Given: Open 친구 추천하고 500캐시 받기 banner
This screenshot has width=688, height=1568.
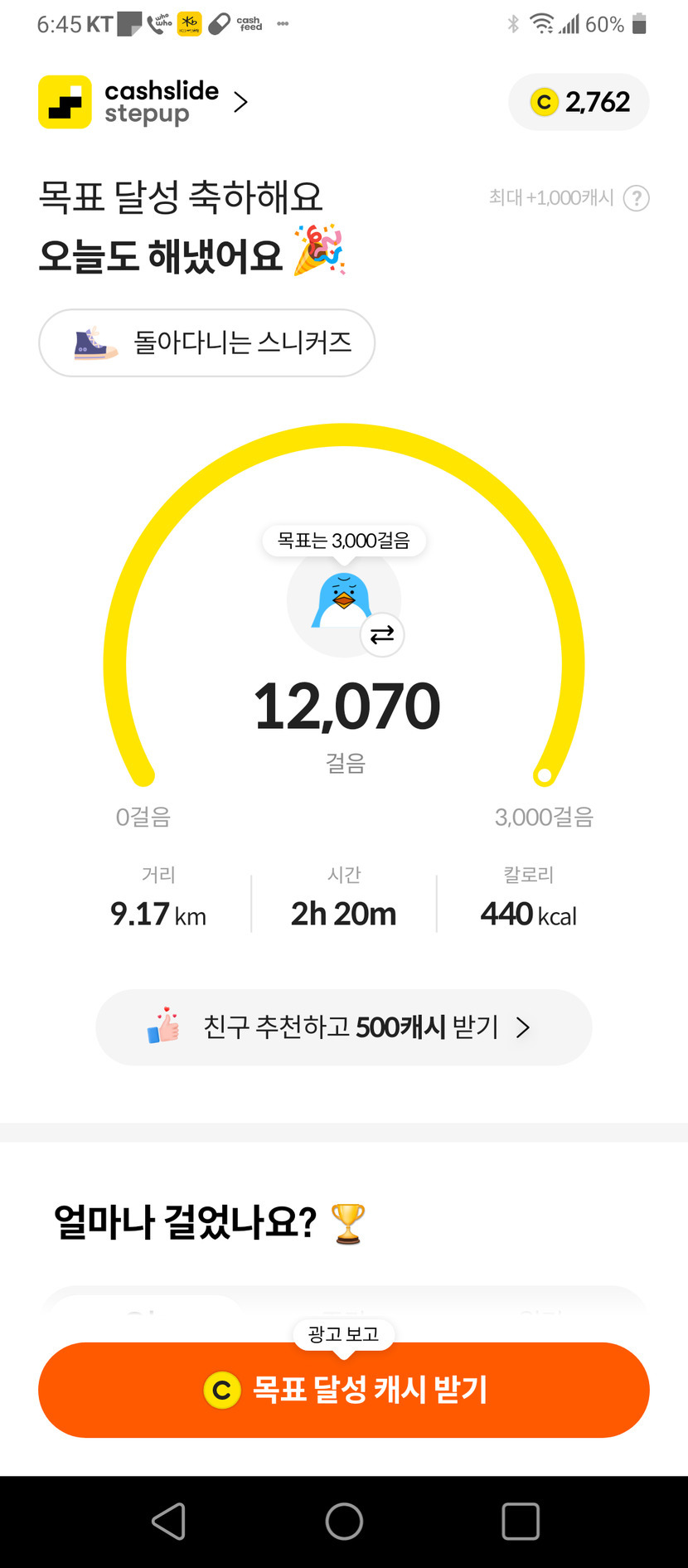Looking at the screenshot, I should tap(344, 1027).
